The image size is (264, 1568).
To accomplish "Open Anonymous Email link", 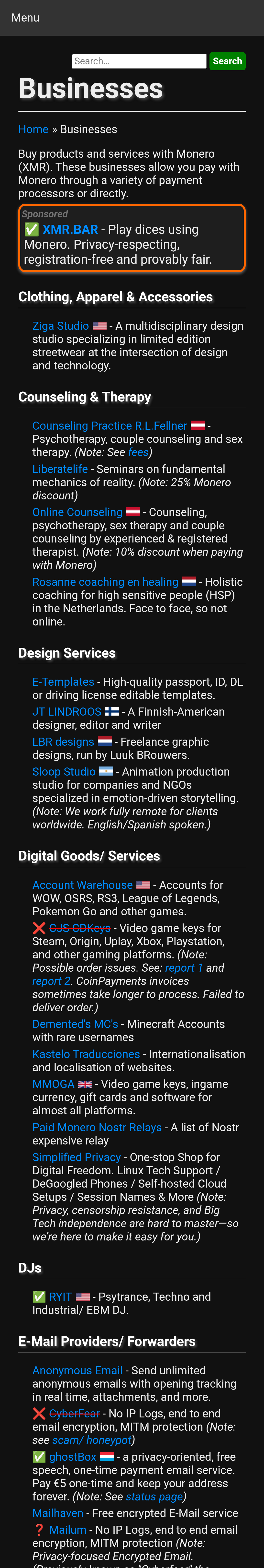I will pos(77,1370).
